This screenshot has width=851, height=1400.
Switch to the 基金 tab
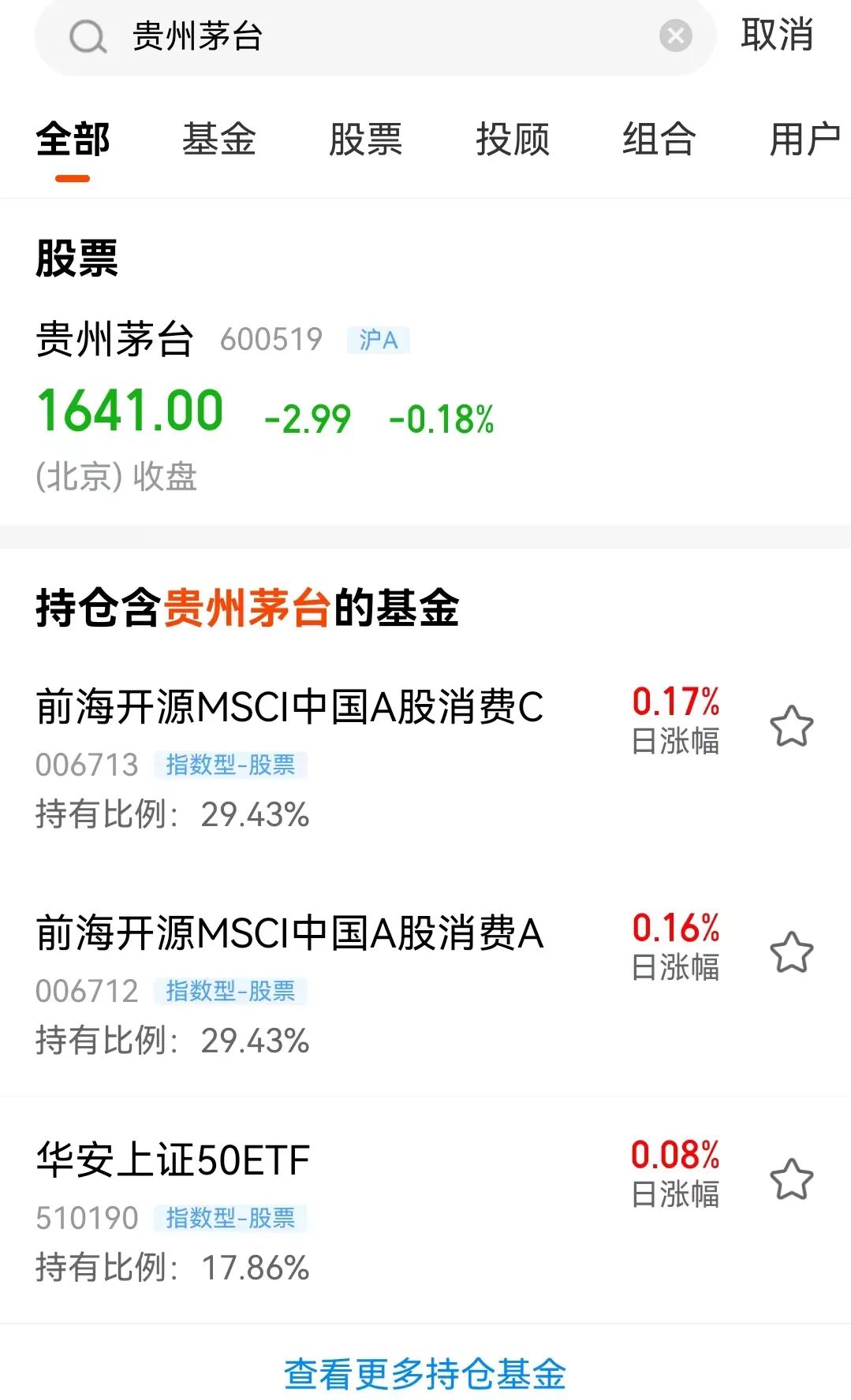(x=219, y=140)
